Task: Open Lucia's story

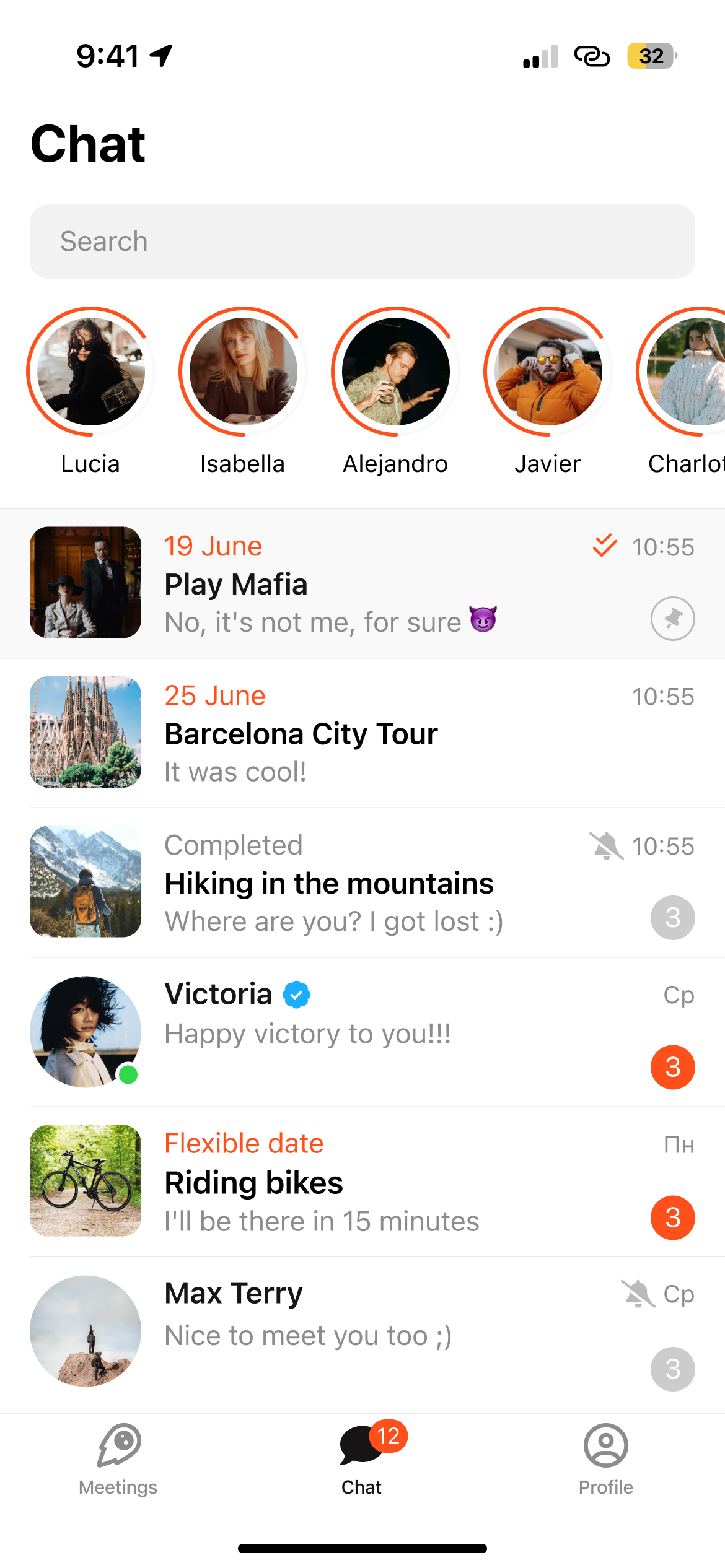Action: [x=90, y=370]
